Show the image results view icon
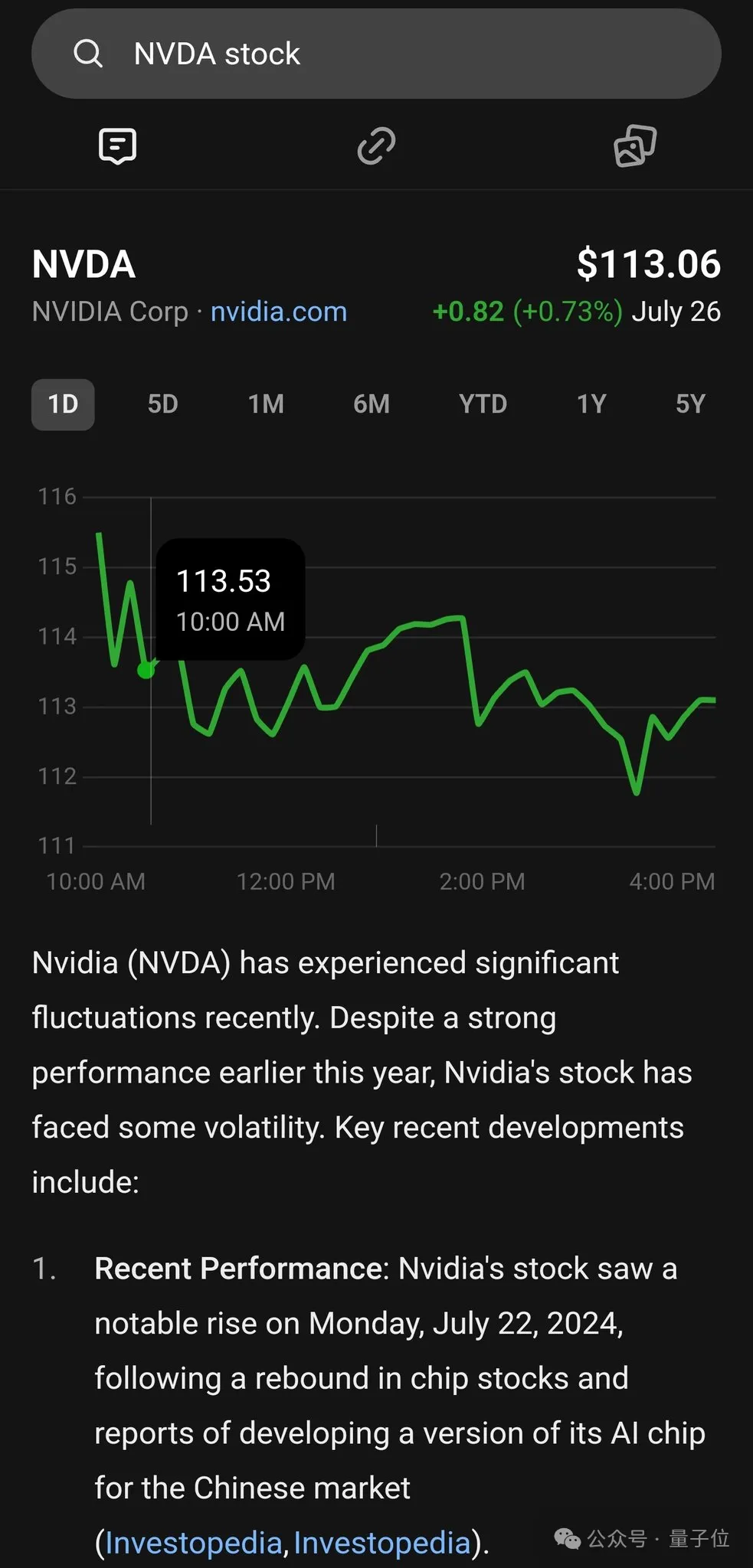 point(634,145)
